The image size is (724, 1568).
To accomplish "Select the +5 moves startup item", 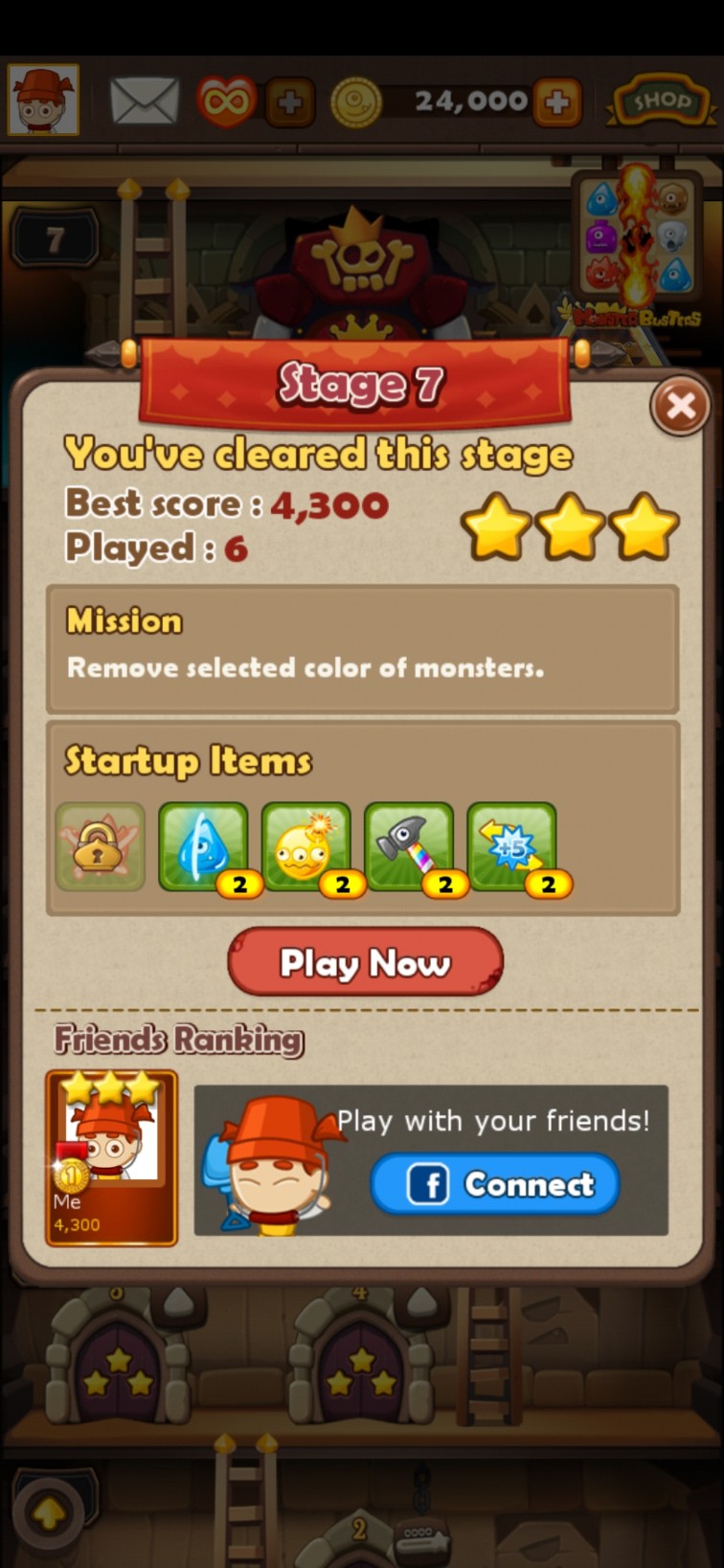I will [x=511, y=847].
